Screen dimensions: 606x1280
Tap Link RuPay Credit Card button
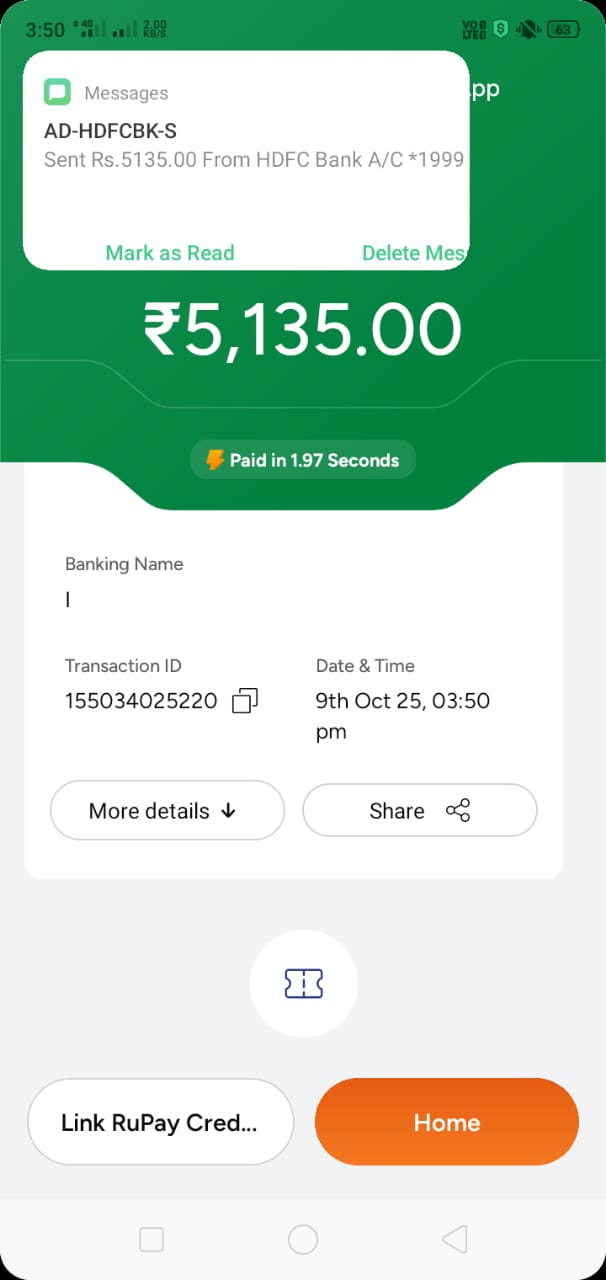point(160,1122)
